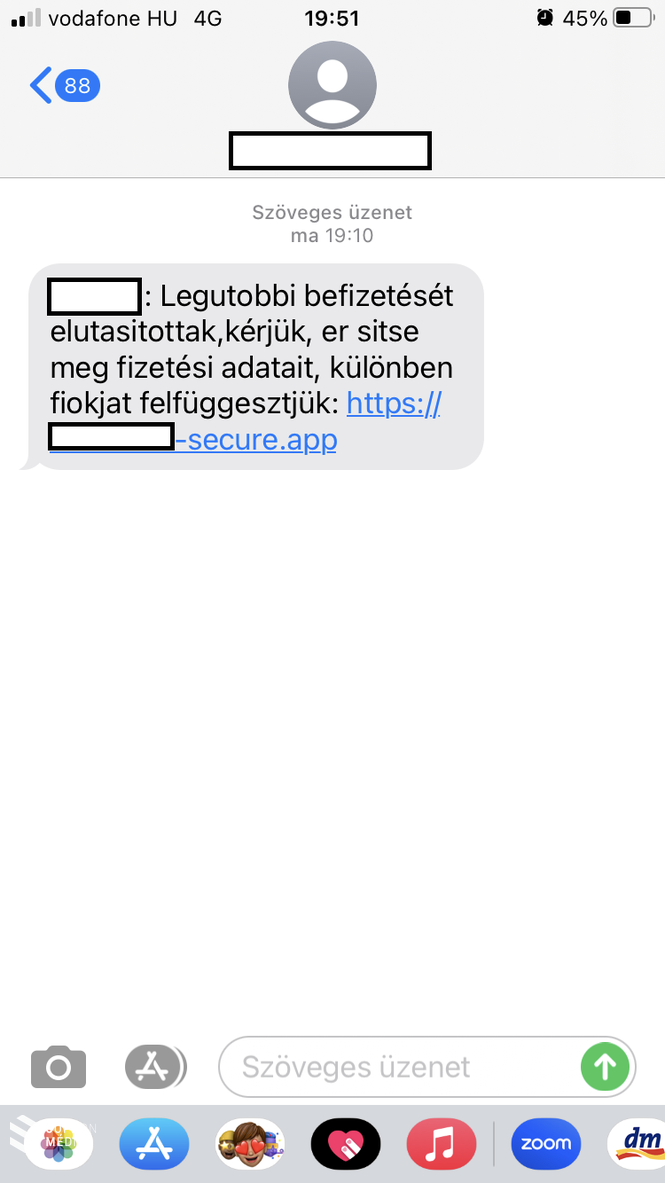Open the sender's contact details
This screenshot has width=665, height=1183.
point(331,87)
